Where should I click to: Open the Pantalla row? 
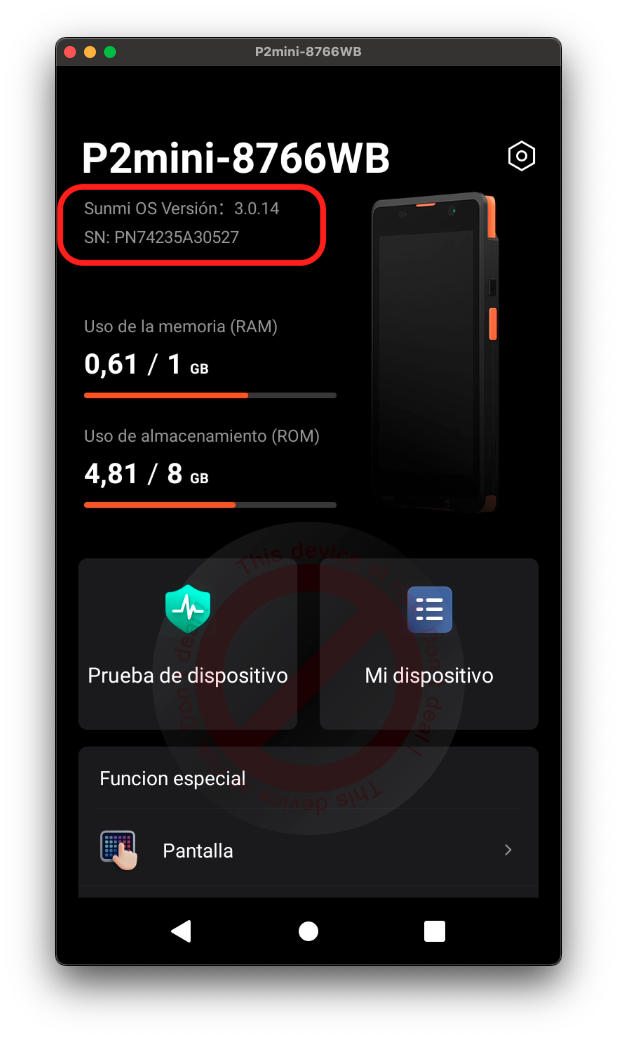tap(308, 851)
